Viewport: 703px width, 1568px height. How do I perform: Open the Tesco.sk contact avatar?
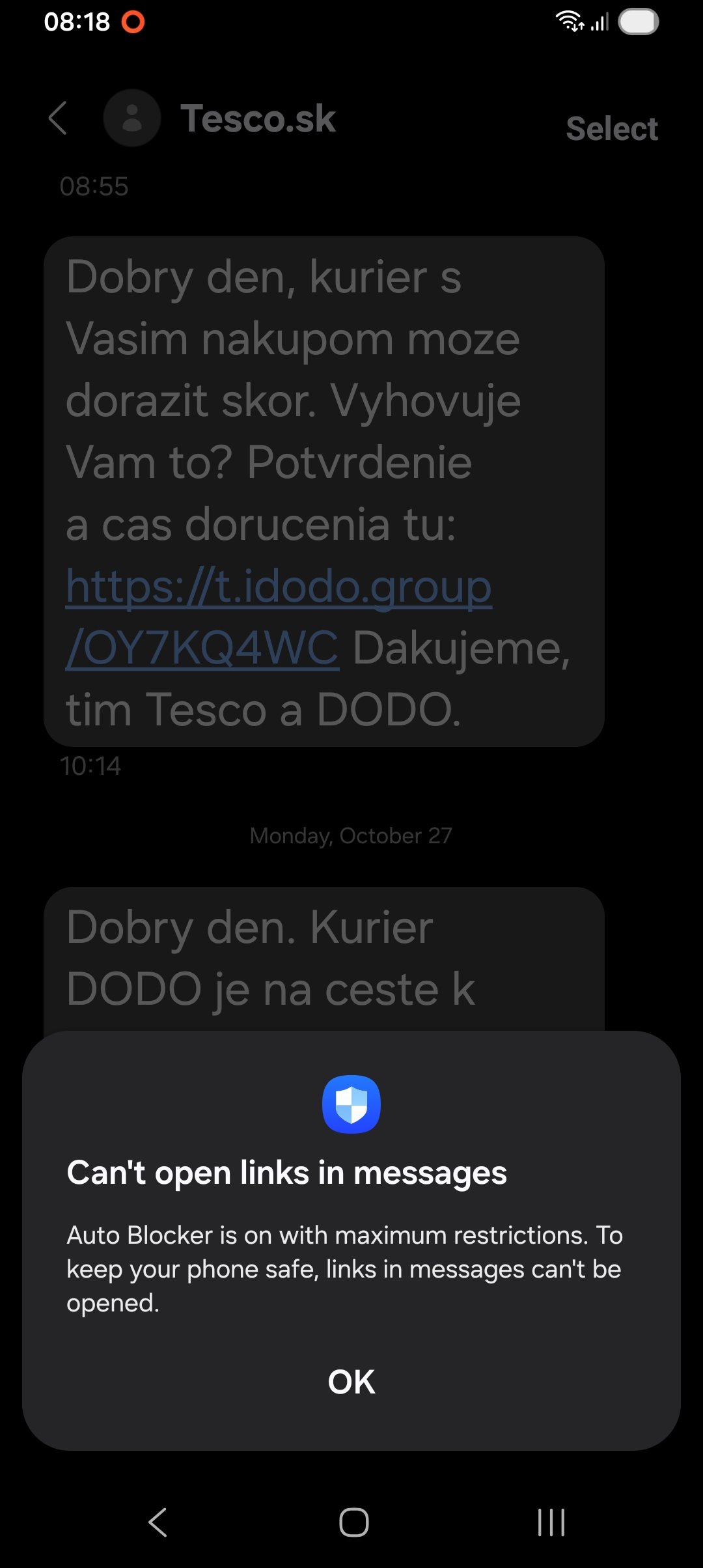132,119
